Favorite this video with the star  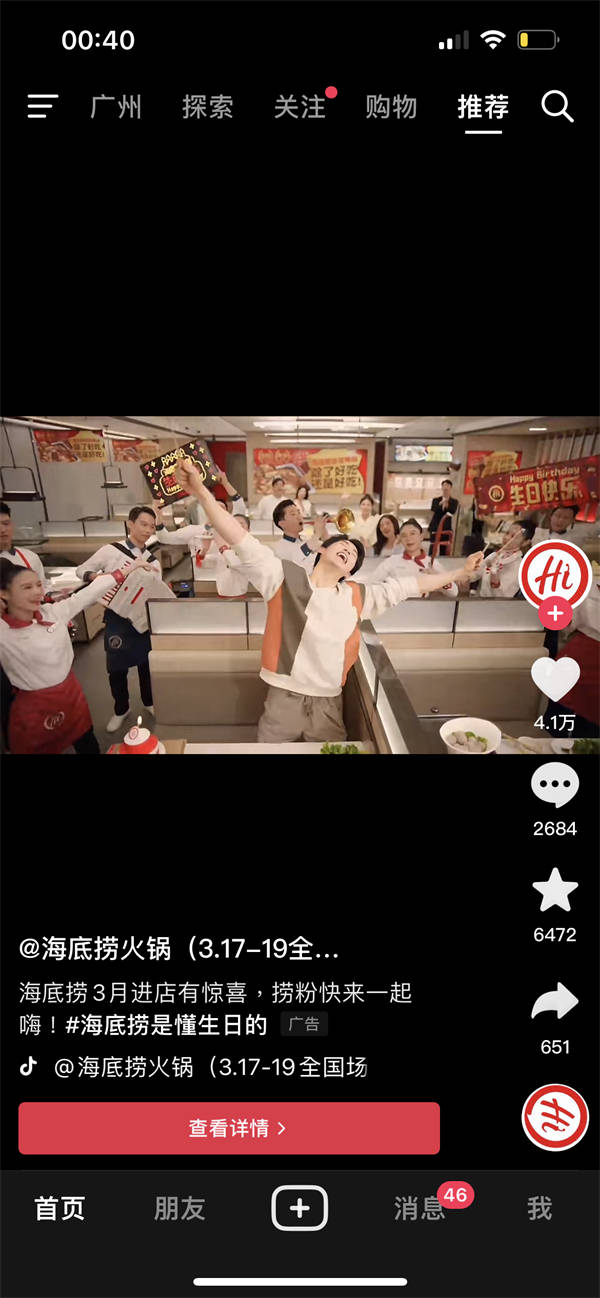[555, 890]
